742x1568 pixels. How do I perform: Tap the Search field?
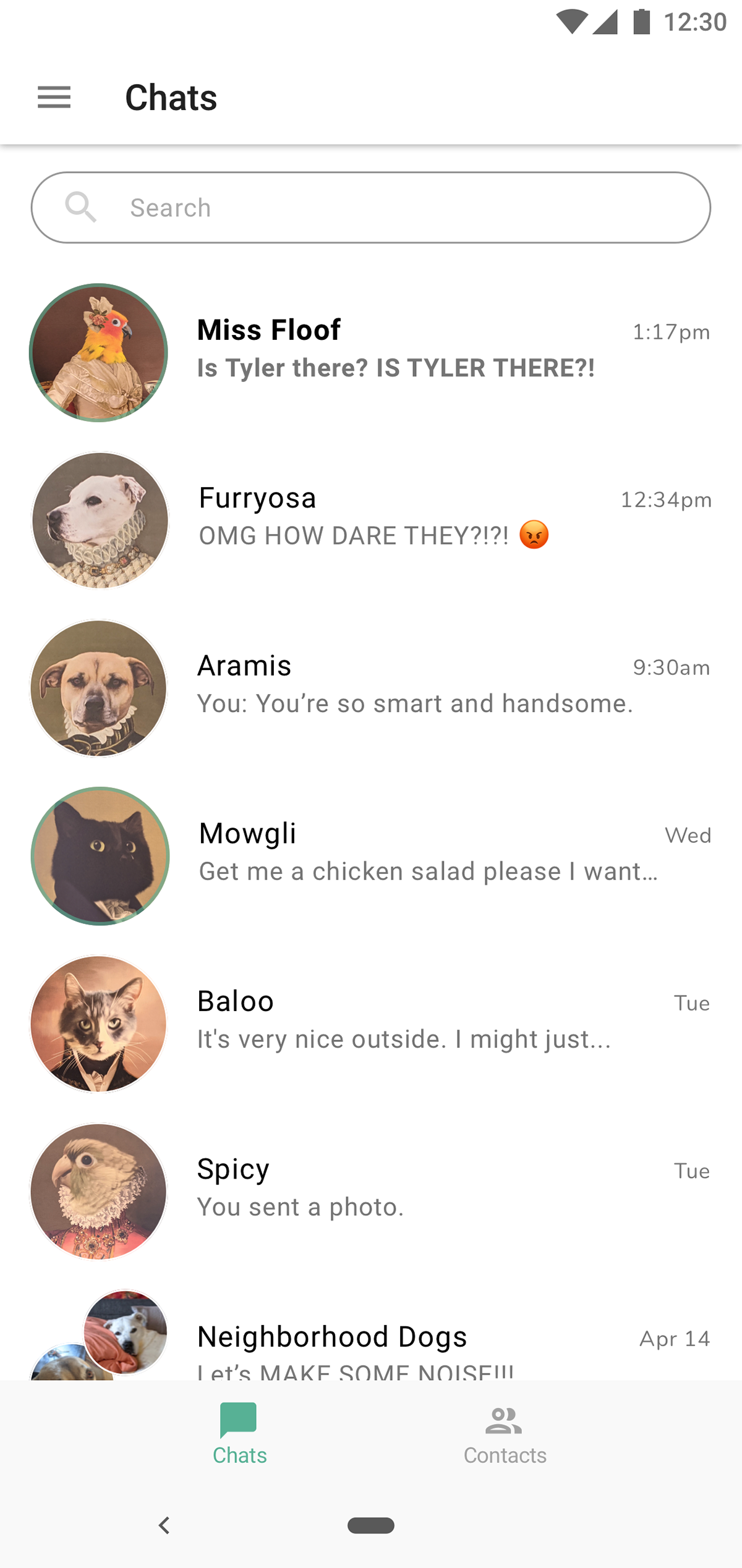pos(371,208)
